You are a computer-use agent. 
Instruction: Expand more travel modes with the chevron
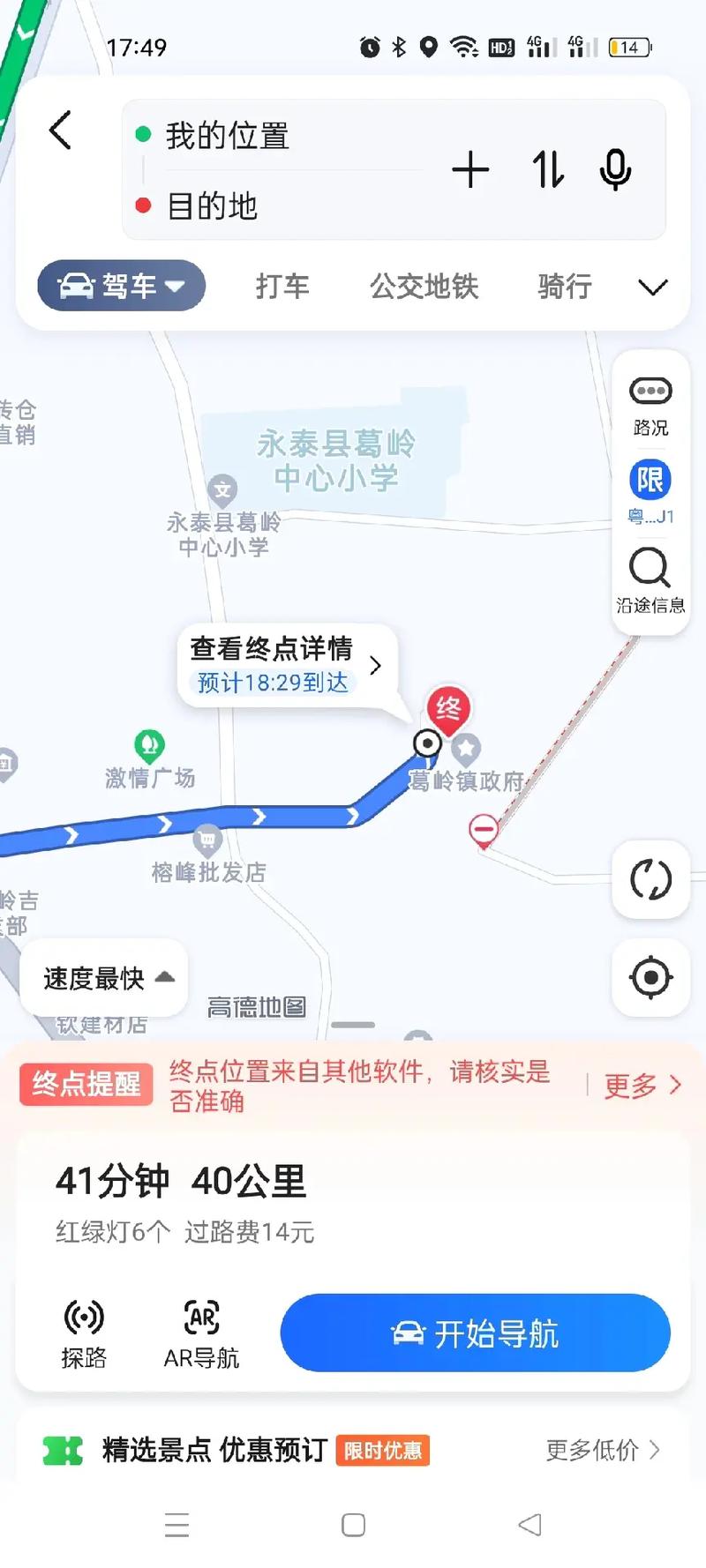pos(652,287)
